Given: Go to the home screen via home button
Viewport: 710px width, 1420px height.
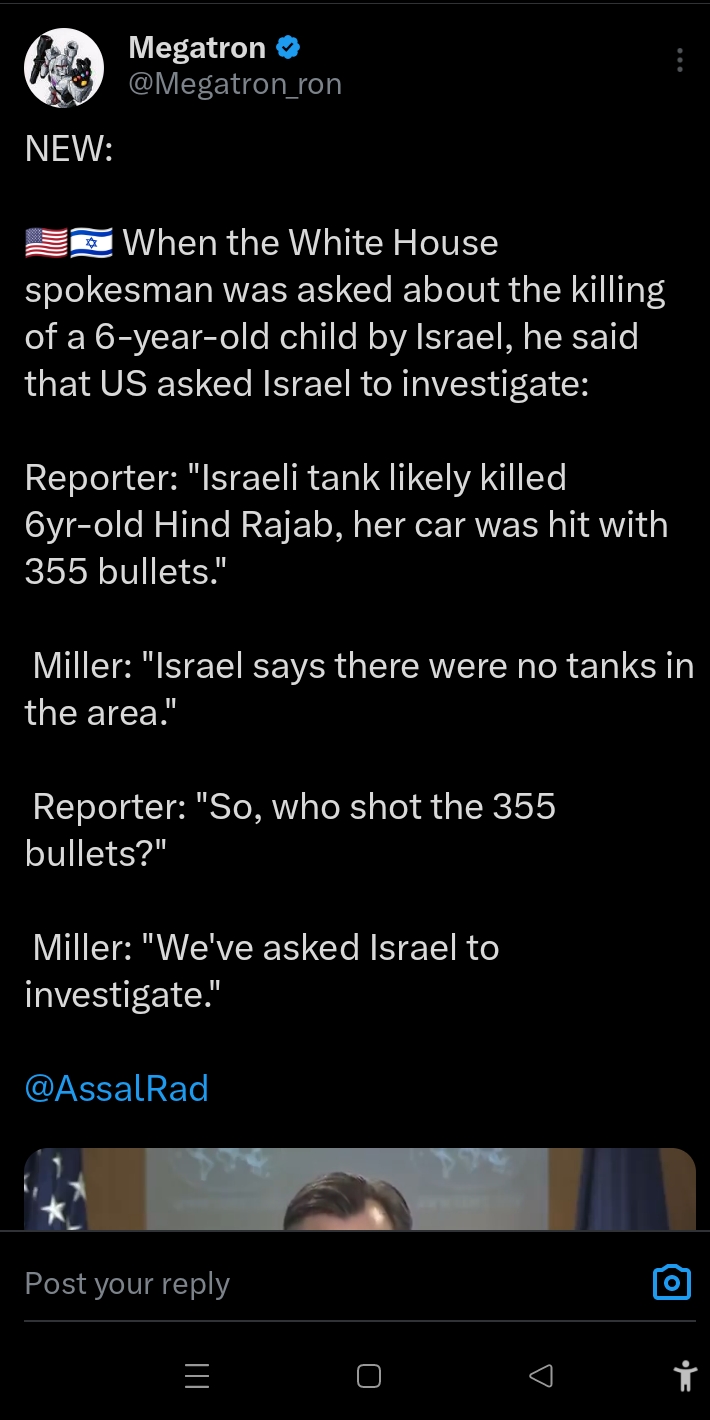Looking at the screenshot, I should 369,1376.
